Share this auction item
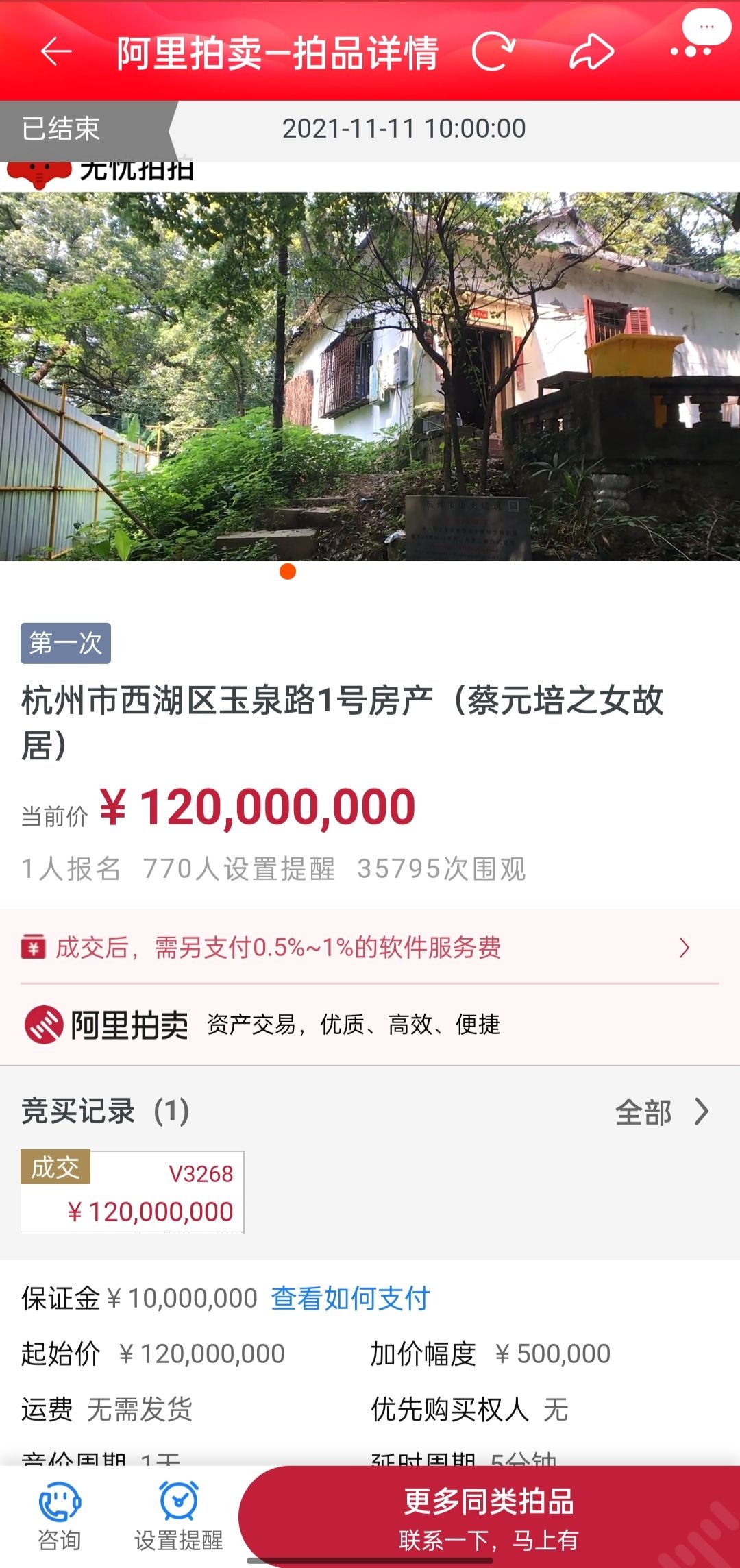The width and height of the screenshot is (740, 1568). (591, 52)
